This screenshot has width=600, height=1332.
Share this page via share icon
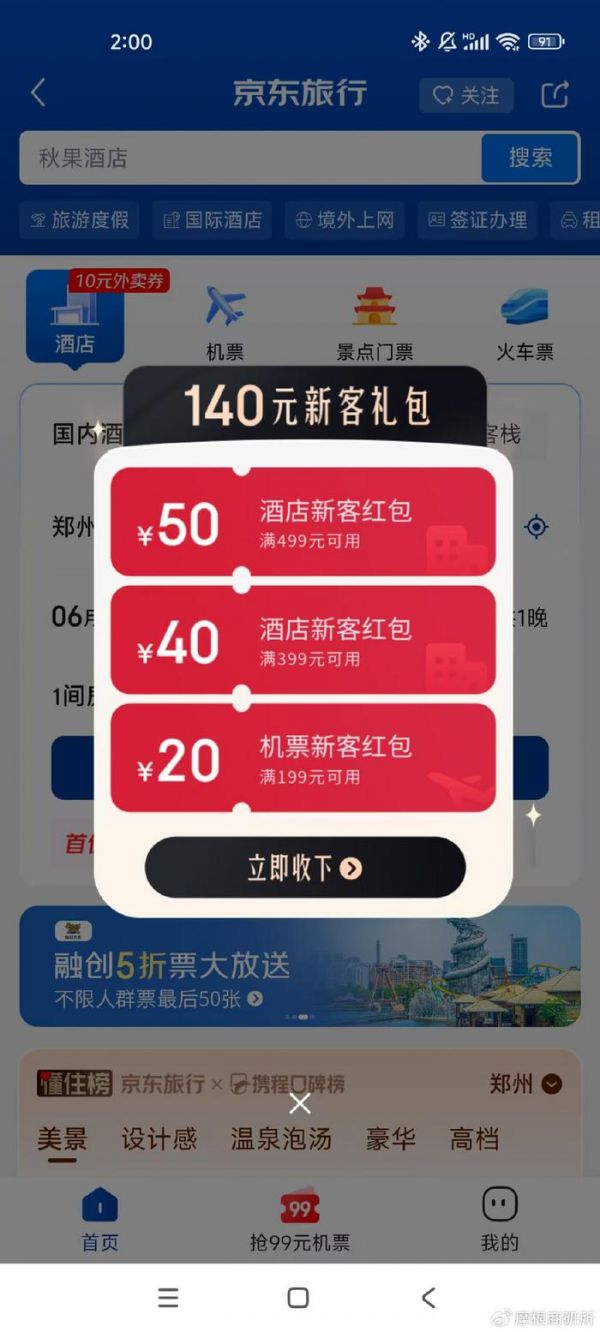555,95
